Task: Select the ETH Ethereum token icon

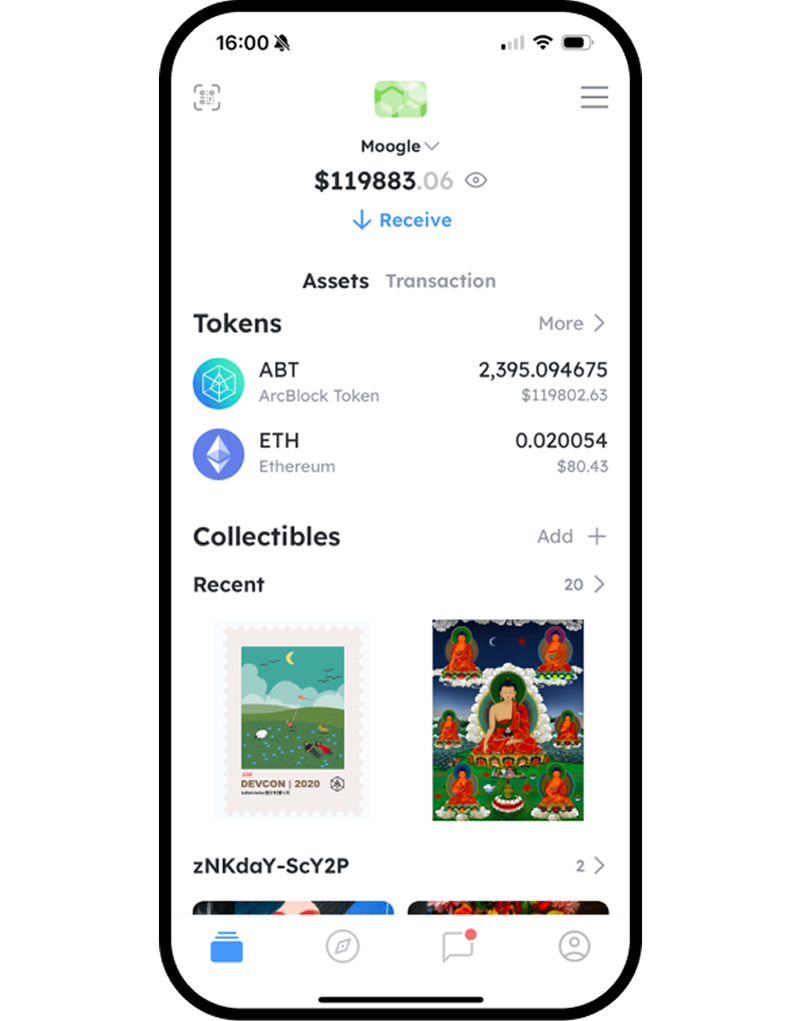Action: click(218, 453)
